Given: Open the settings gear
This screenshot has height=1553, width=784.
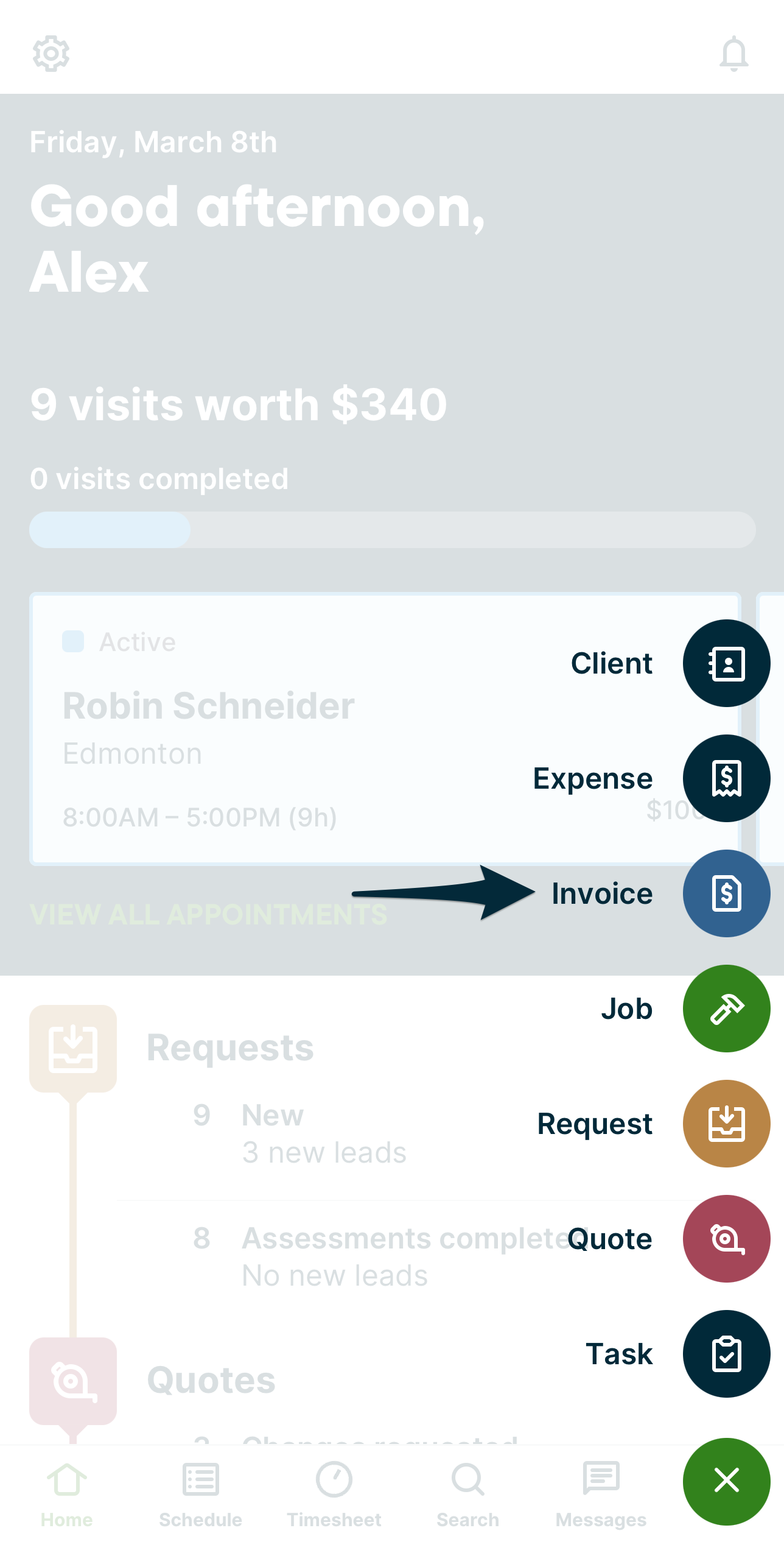Looking at the screenshot, I should 51,54.
